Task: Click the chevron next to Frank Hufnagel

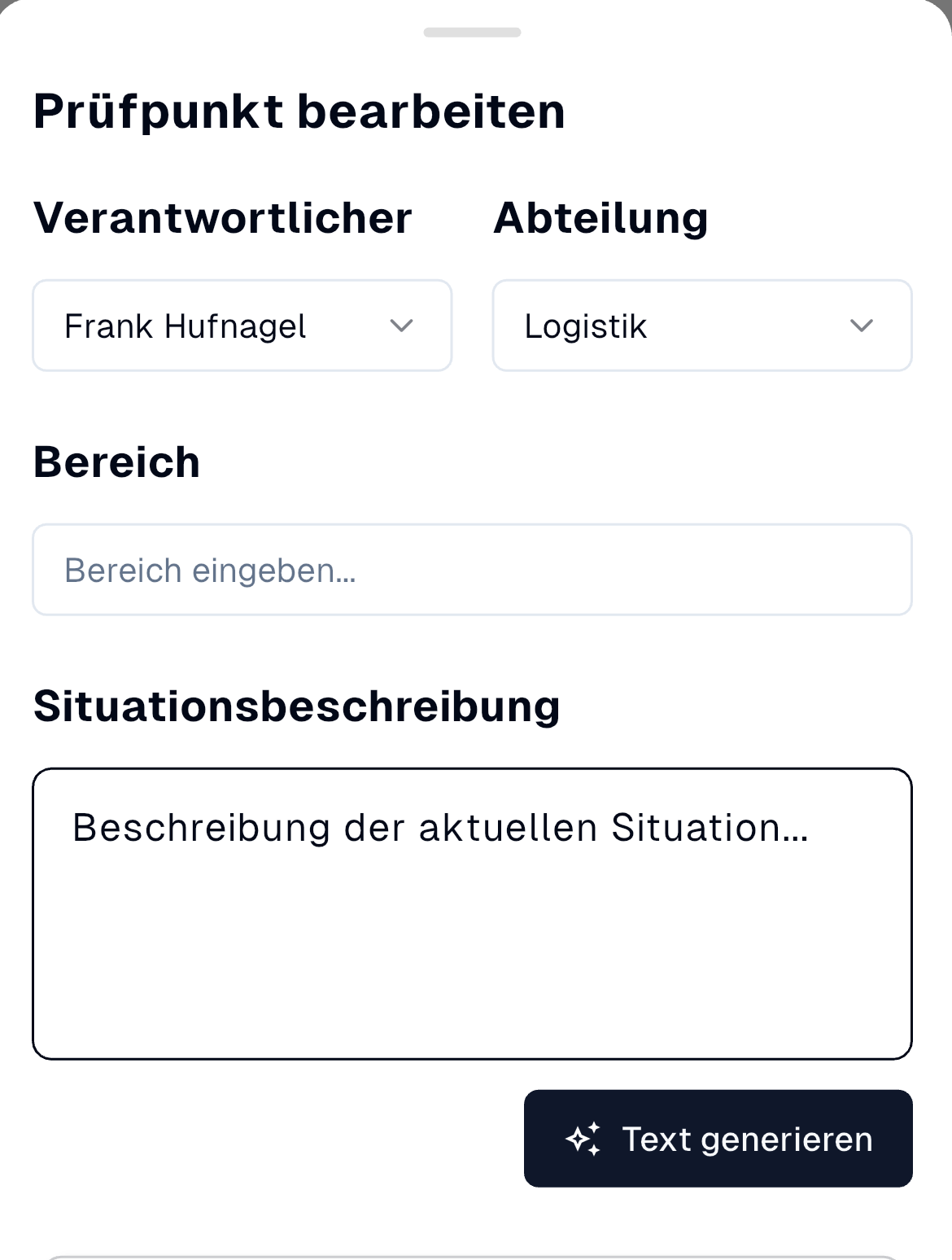Action: pos(402,326)
